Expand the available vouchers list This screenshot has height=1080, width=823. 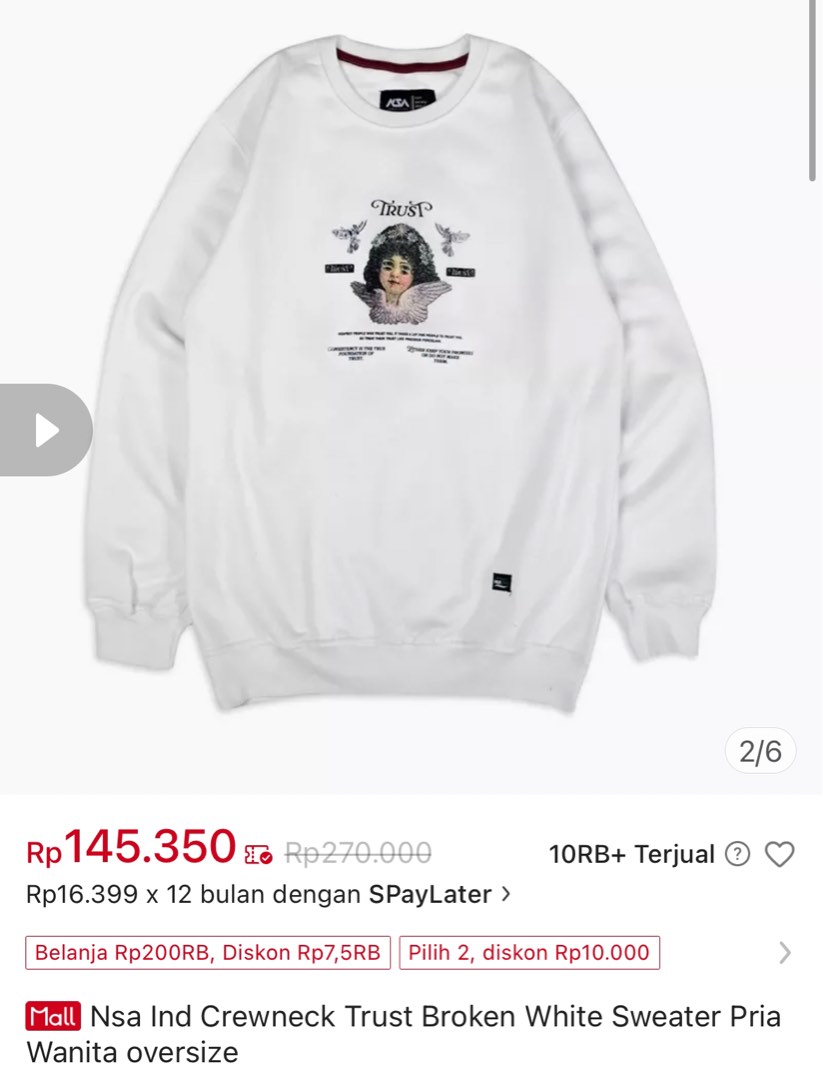[785, 953]
